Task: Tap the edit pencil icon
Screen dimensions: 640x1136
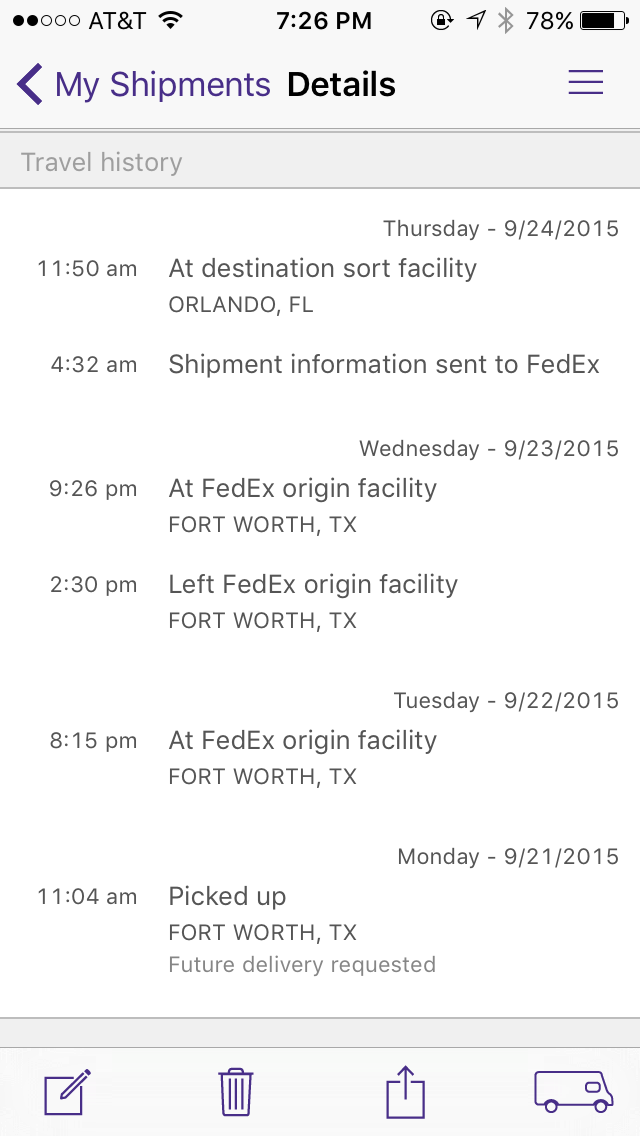Action: (67, 1092)
